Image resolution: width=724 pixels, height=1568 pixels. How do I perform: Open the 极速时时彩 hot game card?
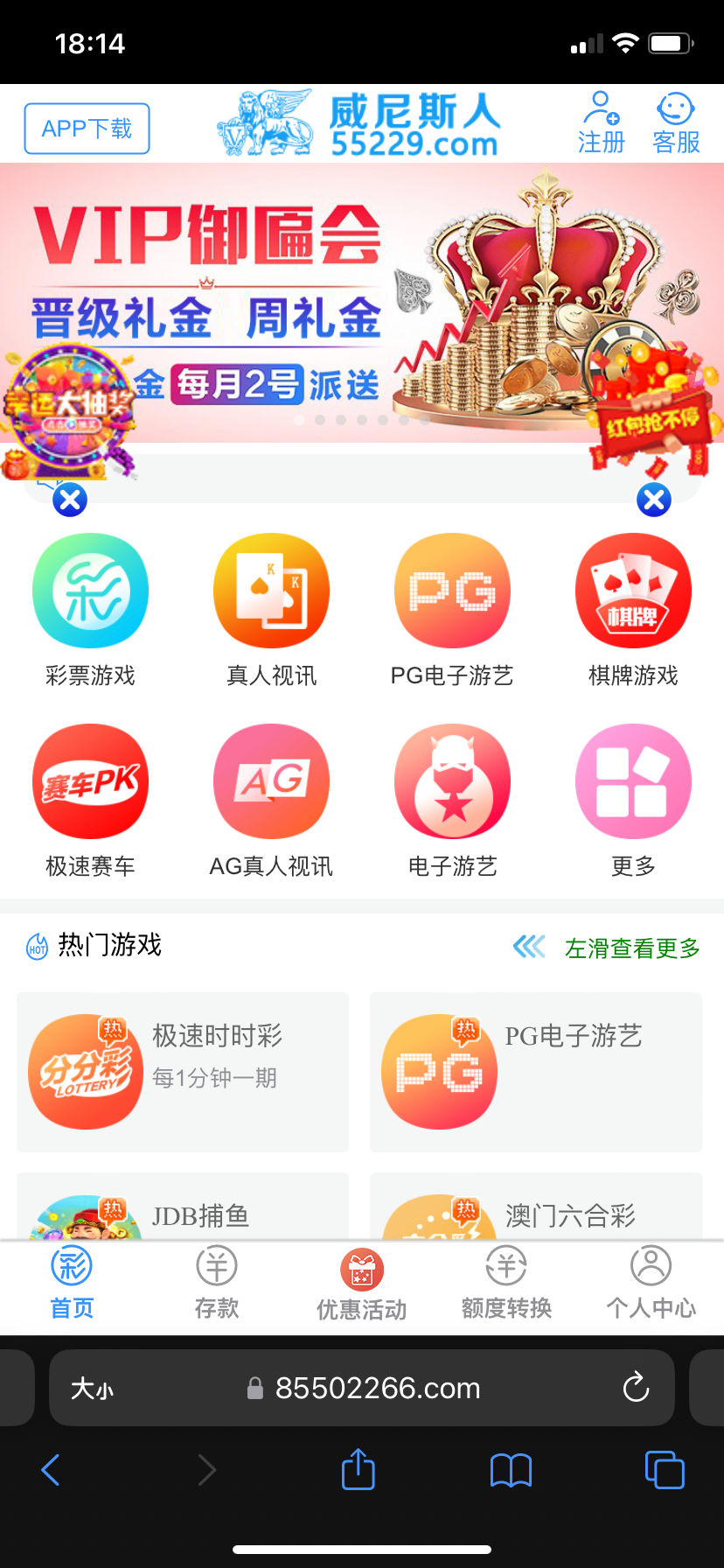click(182, 1072)
